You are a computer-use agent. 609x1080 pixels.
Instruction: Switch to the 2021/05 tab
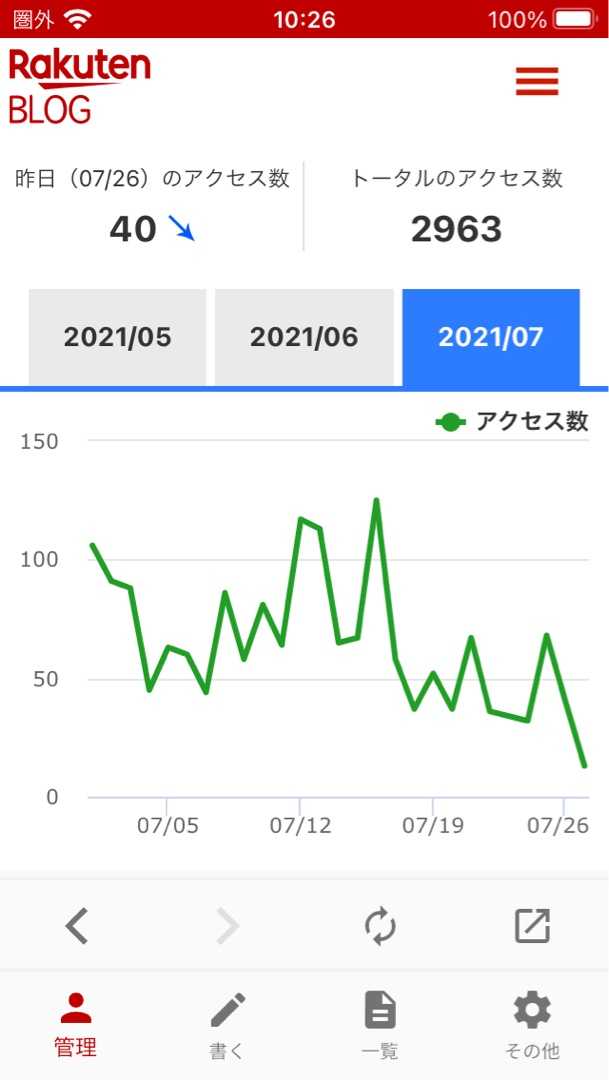[x=117, y=338]
